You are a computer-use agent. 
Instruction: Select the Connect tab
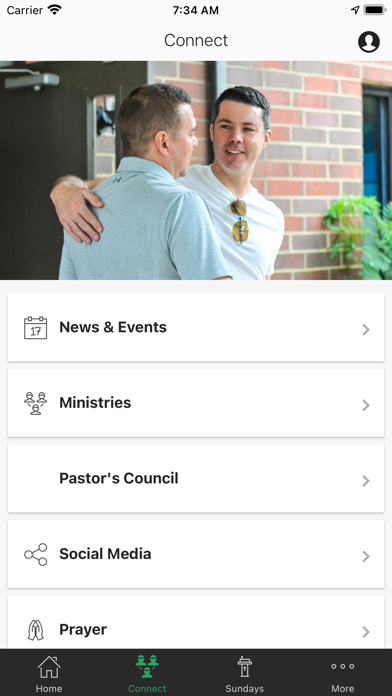point(147,673)
